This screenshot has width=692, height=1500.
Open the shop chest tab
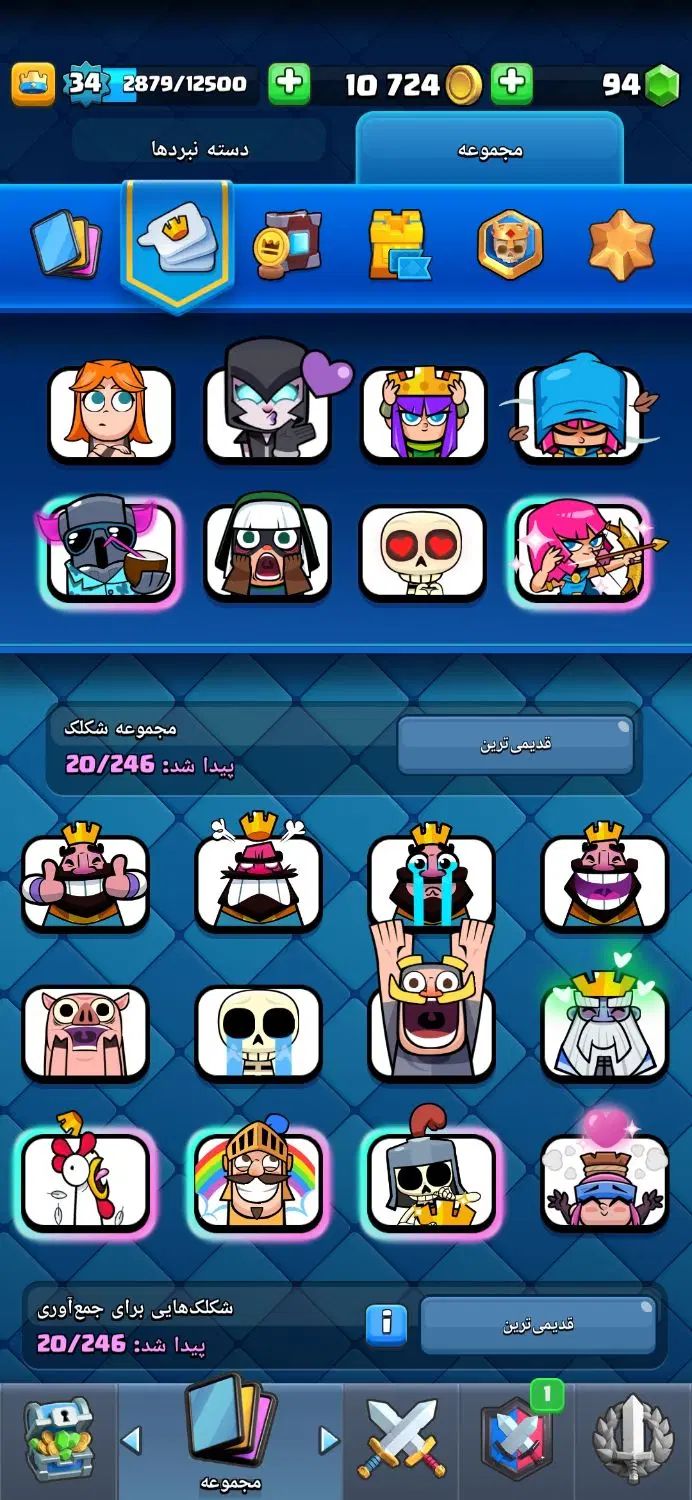pos(58,1440)
